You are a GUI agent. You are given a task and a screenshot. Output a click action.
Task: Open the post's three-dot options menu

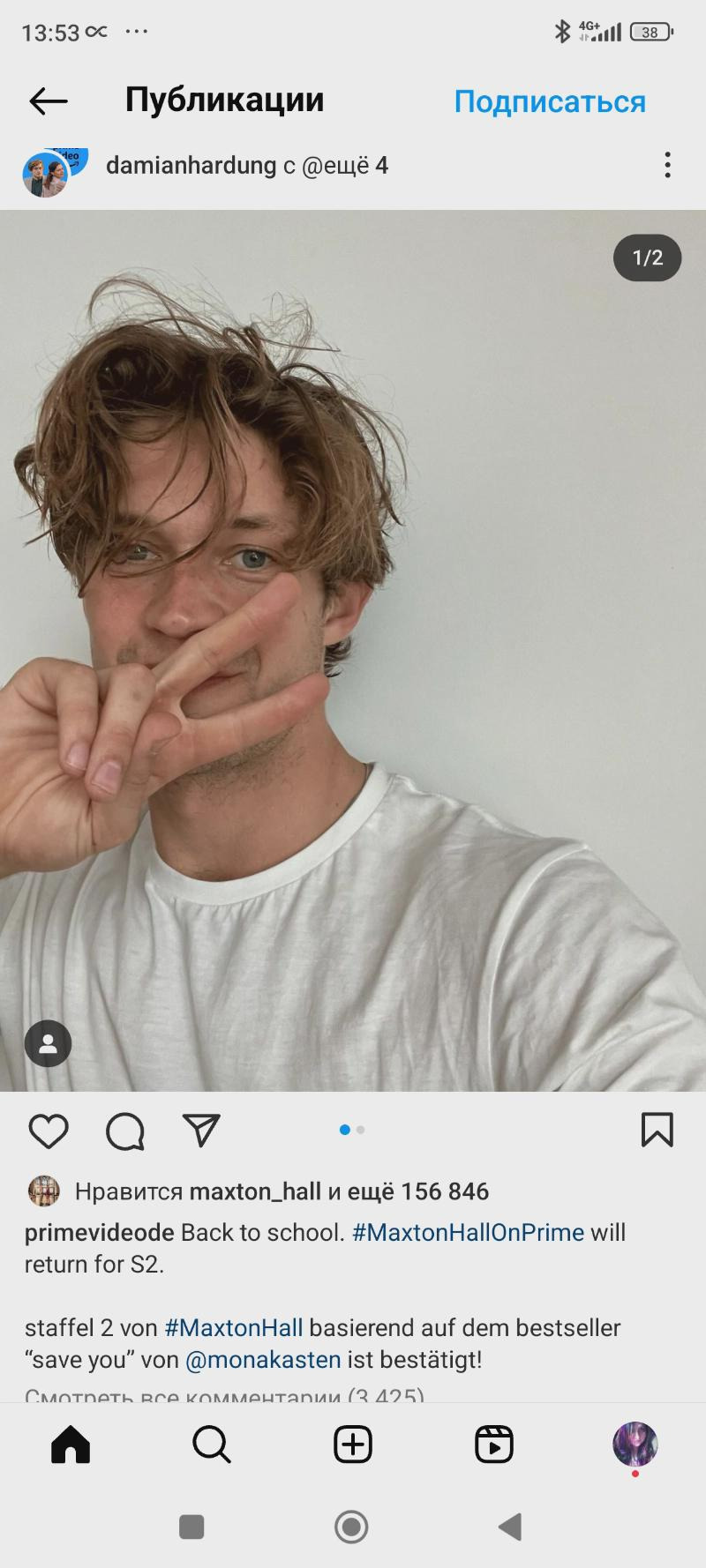[667, 165]
